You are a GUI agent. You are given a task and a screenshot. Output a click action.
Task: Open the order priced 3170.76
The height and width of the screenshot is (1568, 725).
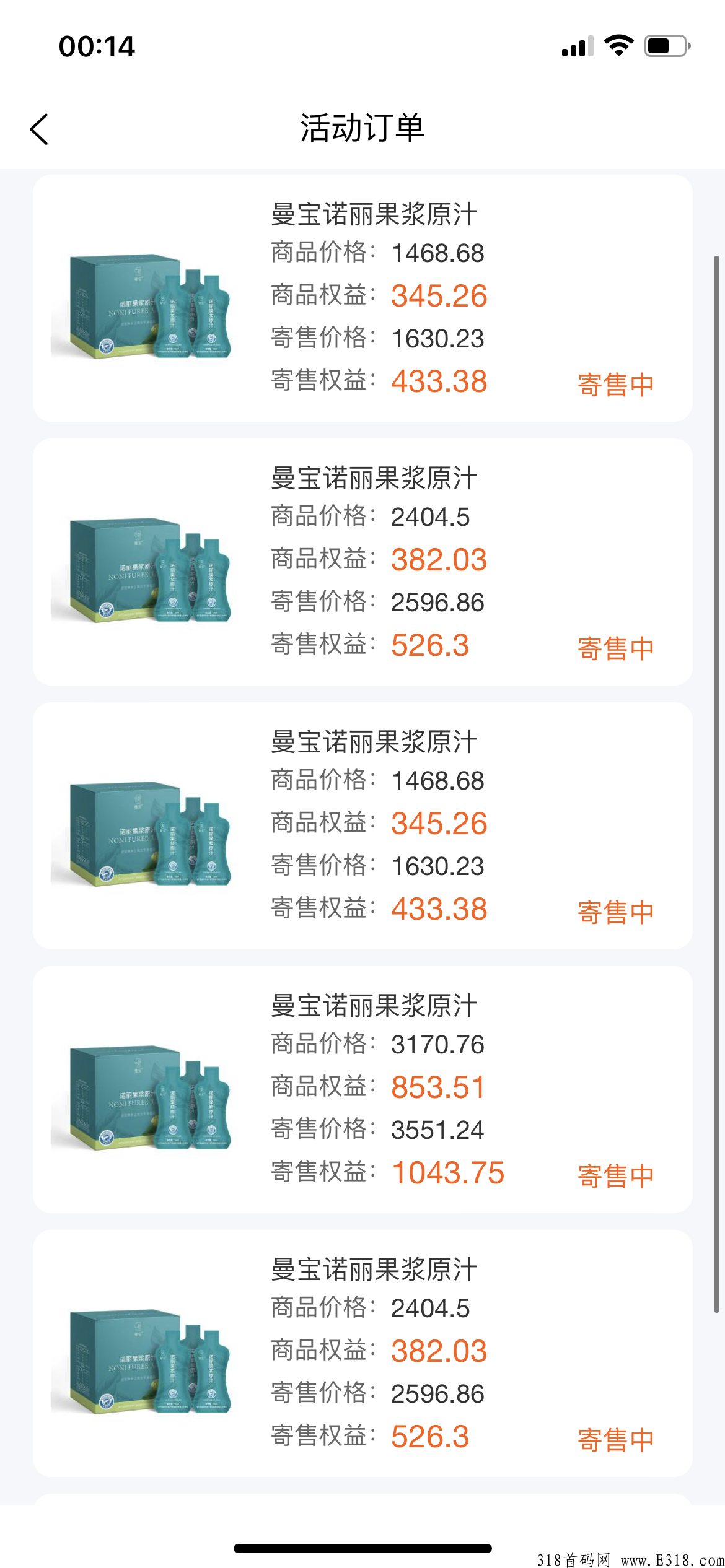pyautogui.click(x=362, y=1089)
